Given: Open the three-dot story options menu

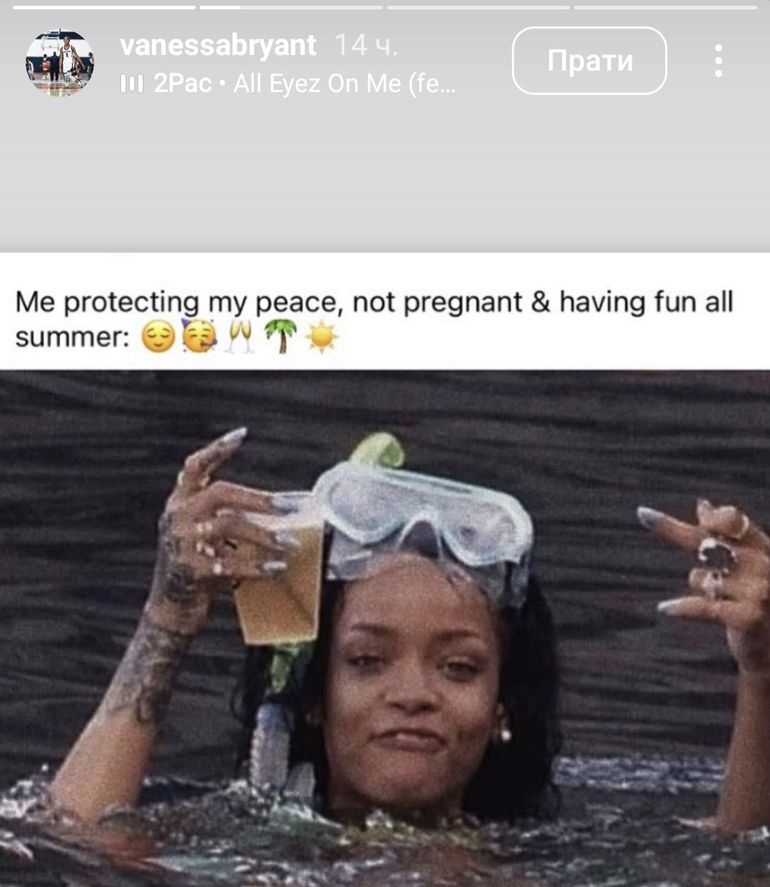Looking at the screenshot, I should [x=718, y=61].
